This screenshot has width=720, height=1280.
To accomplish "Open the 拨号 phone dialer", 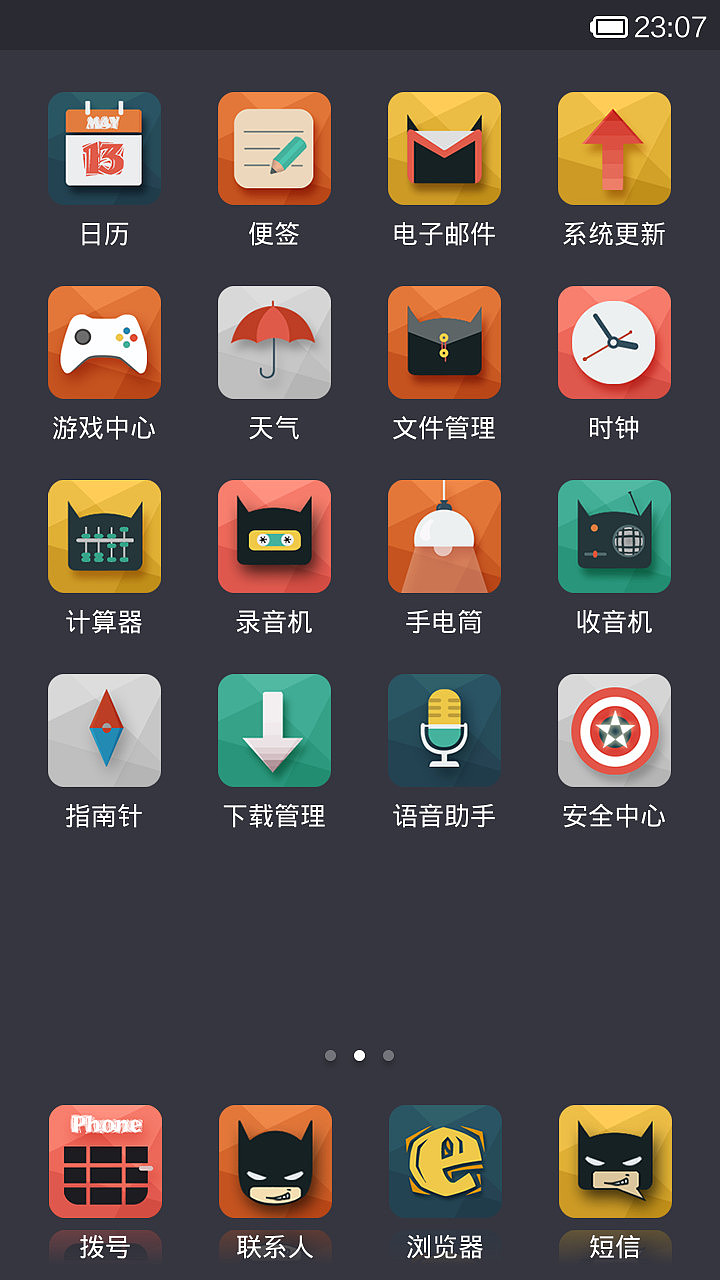I will click(105, 1160).
